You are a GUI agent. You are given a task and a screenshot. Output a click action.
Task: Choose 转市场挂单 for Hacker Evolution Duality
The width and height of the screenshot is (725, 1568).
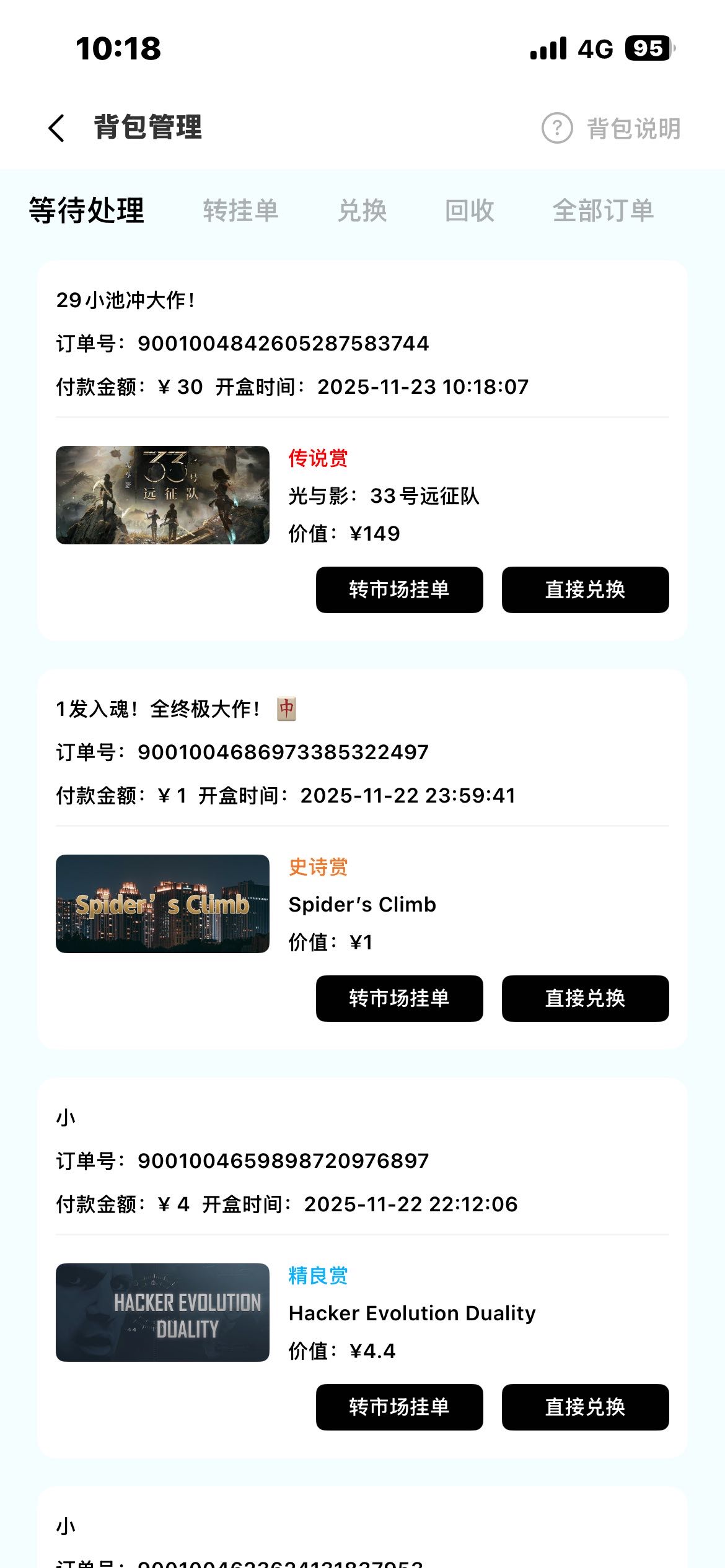pos(399,1407)
